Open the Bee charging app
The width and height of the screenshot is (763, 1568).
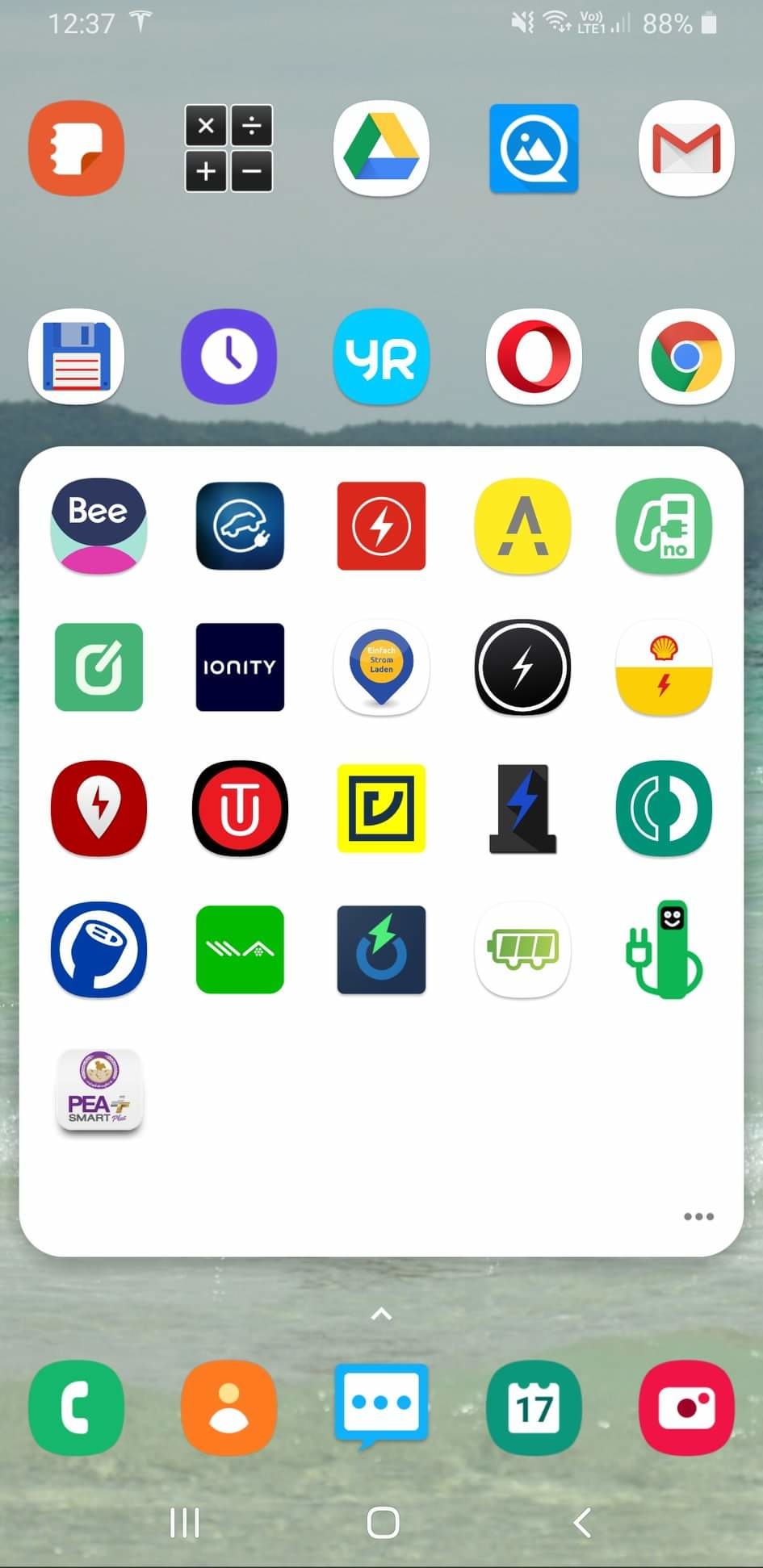(99, 526)
